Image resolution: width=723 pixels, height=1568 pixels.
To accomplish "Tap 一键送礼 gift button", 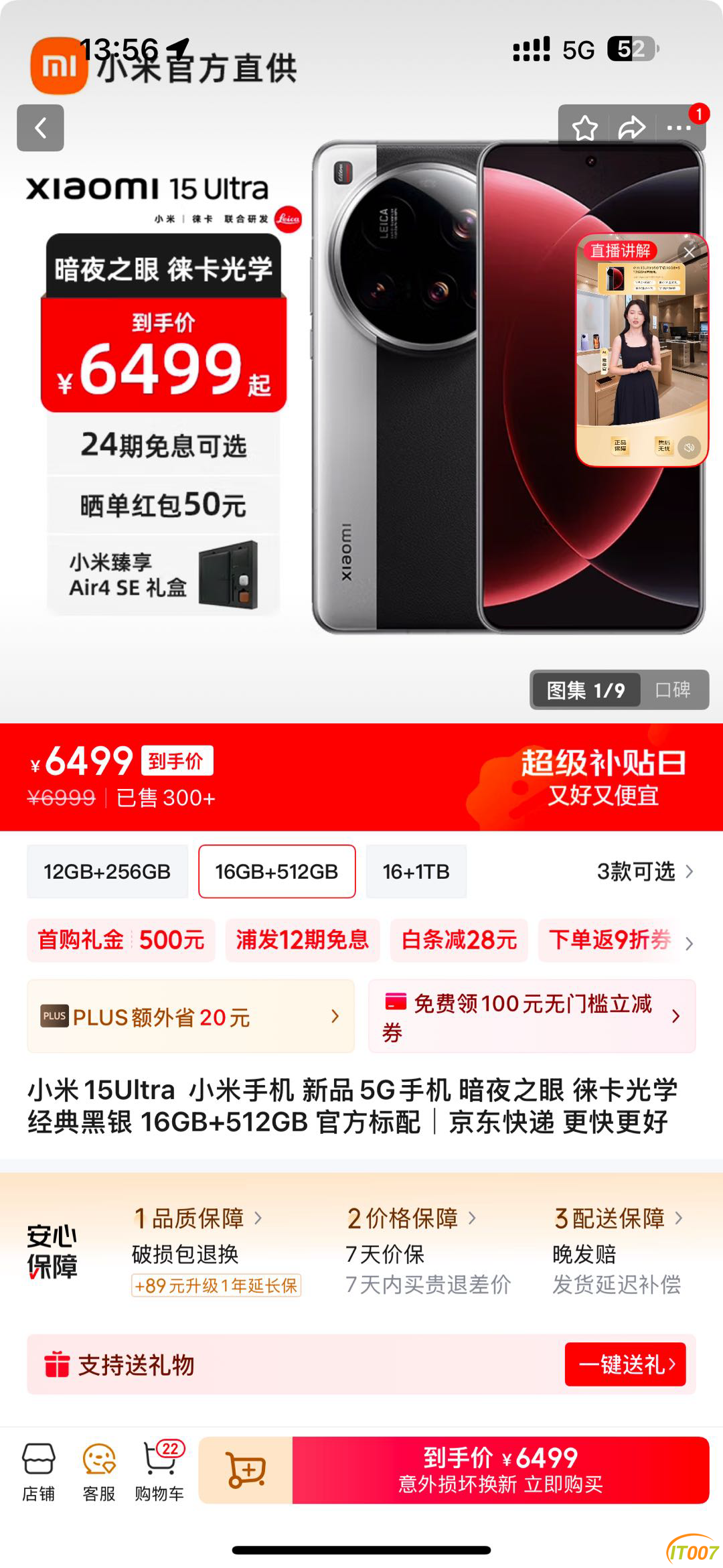I will (x=625, y=1364).
